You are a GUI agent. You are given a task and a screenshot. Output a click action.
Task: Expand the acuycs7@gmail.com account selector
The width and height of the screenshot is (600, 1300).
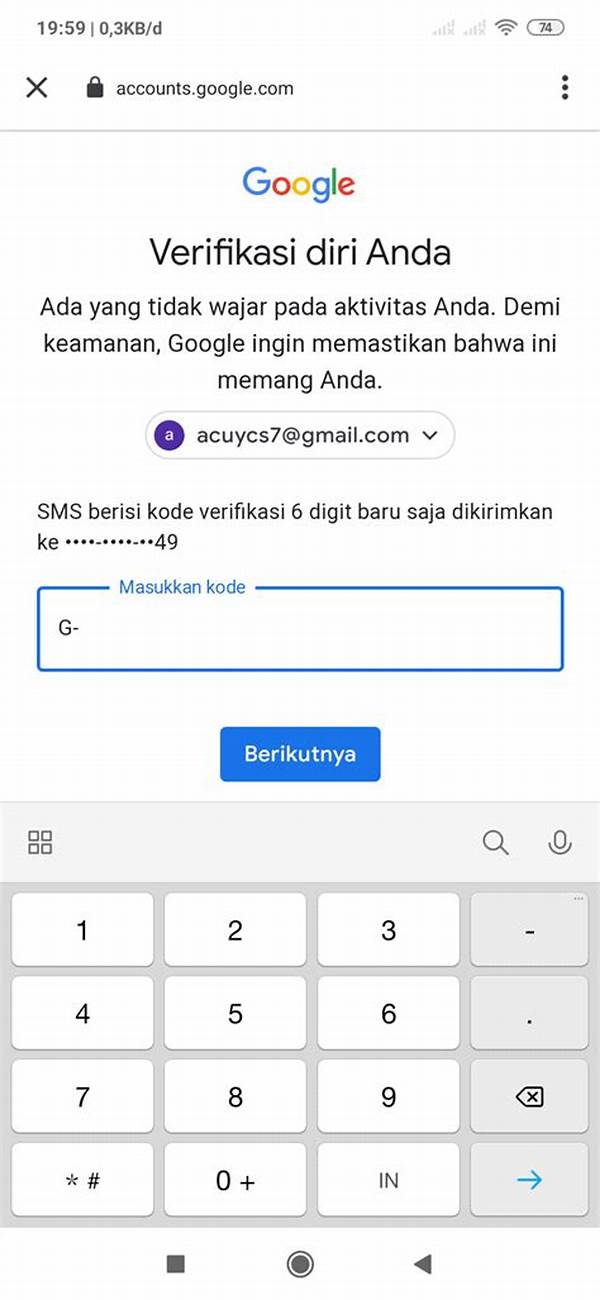point(300,435)
